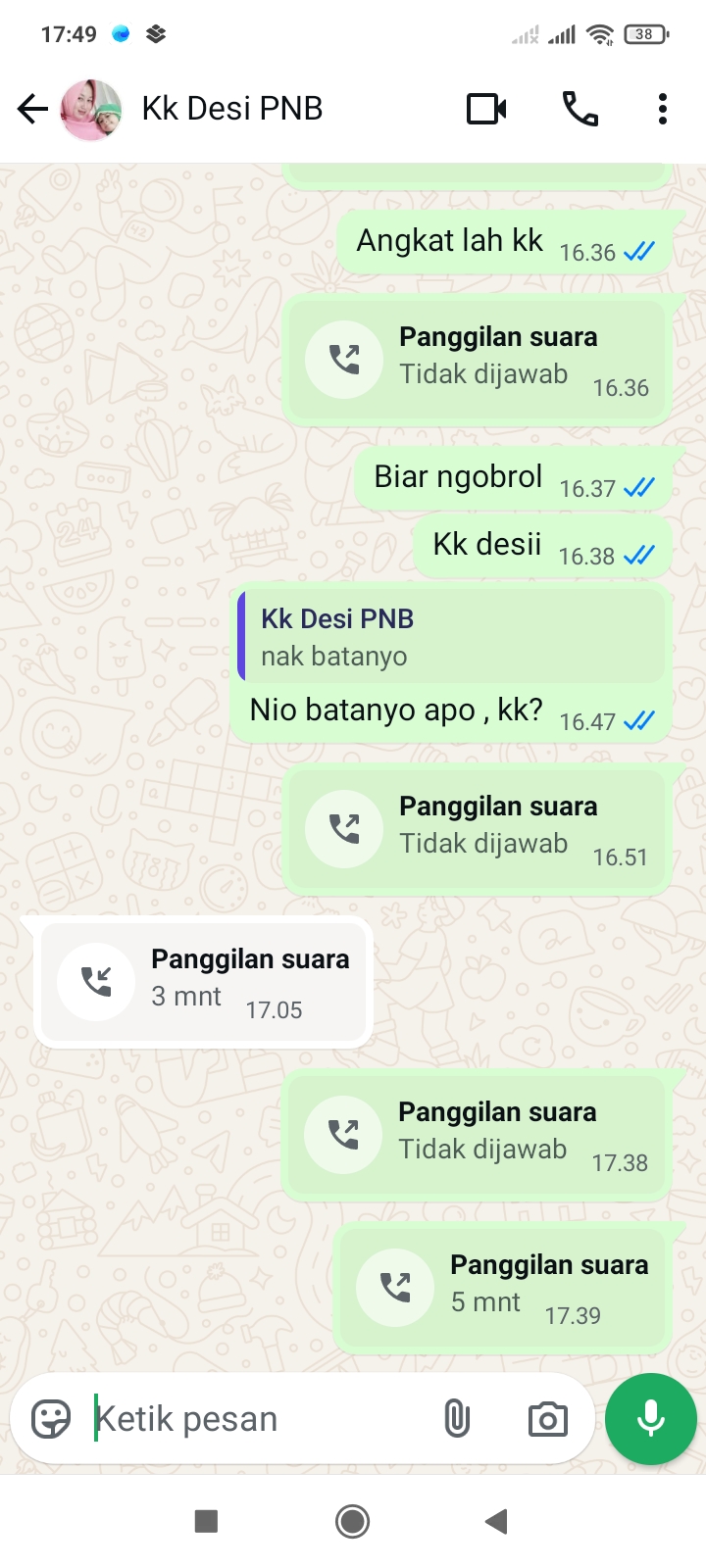The height and width of the screenshot is (1568, 706).
Task: Open the 3 mnt incoming call at 17.05
Action: click(x=203, y=981)
